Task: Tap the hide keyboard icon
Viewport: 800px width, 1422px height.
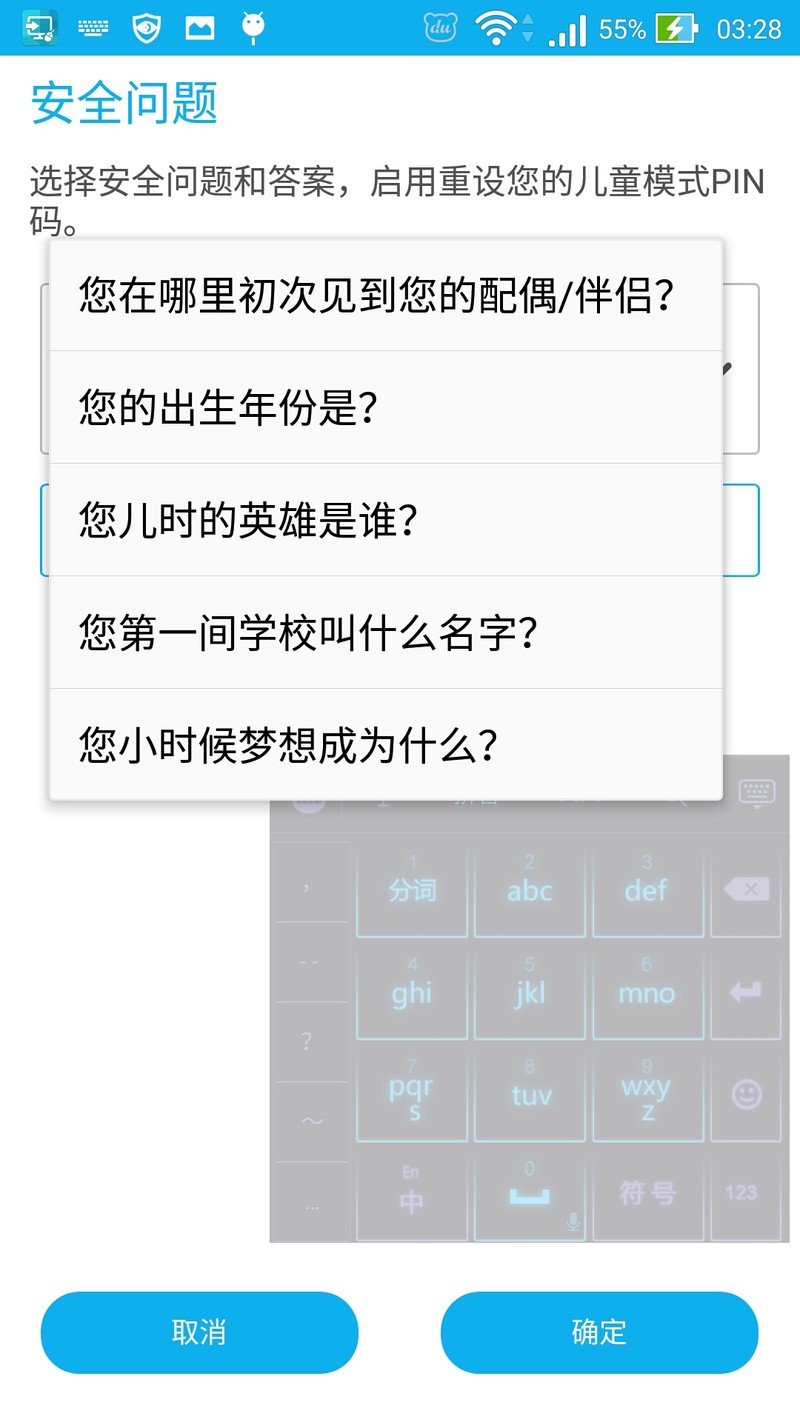Action: point(756,791)
